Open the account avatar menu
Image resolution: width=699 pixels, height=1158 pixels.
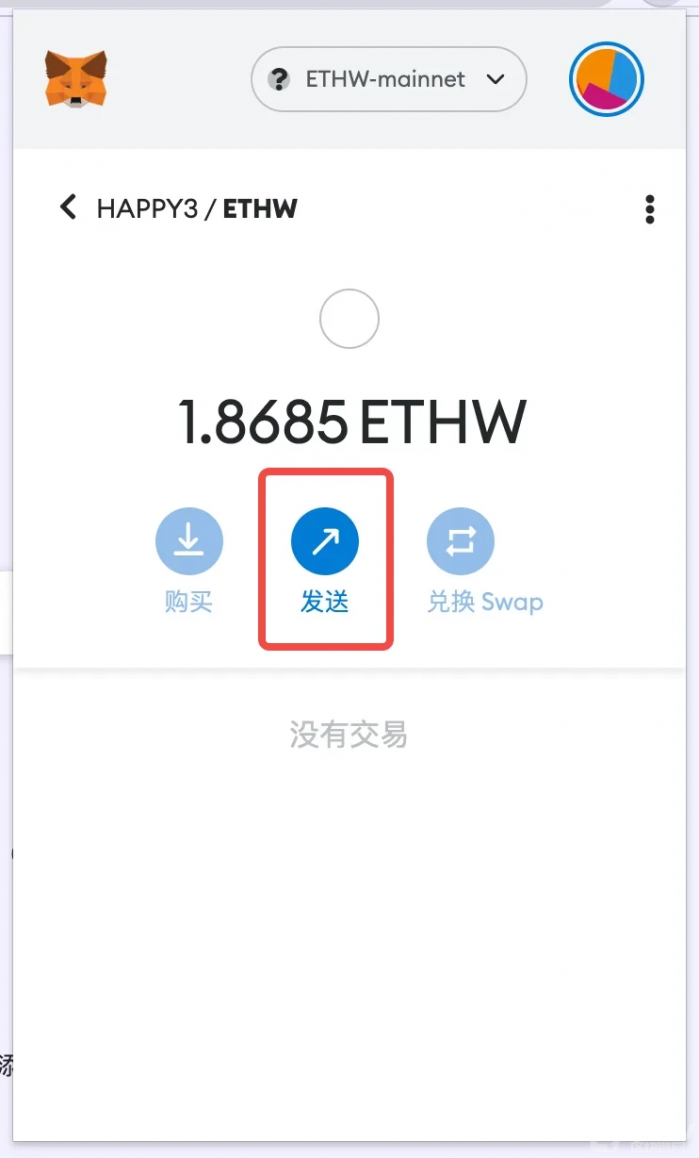pyautogui.click(x=606, y=80)
